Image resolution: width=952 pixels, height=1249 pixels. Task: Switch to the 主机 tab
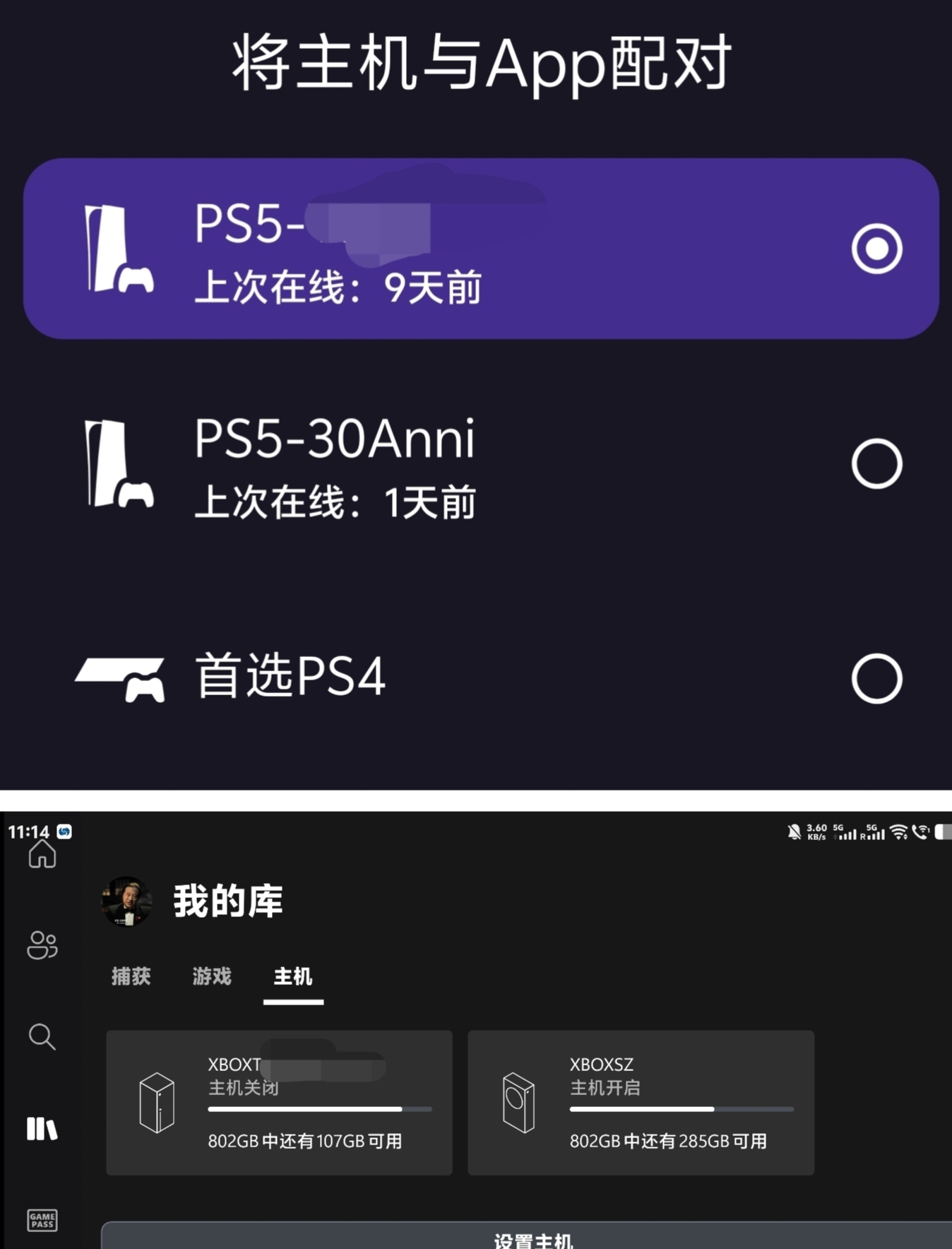click(293, 976)
